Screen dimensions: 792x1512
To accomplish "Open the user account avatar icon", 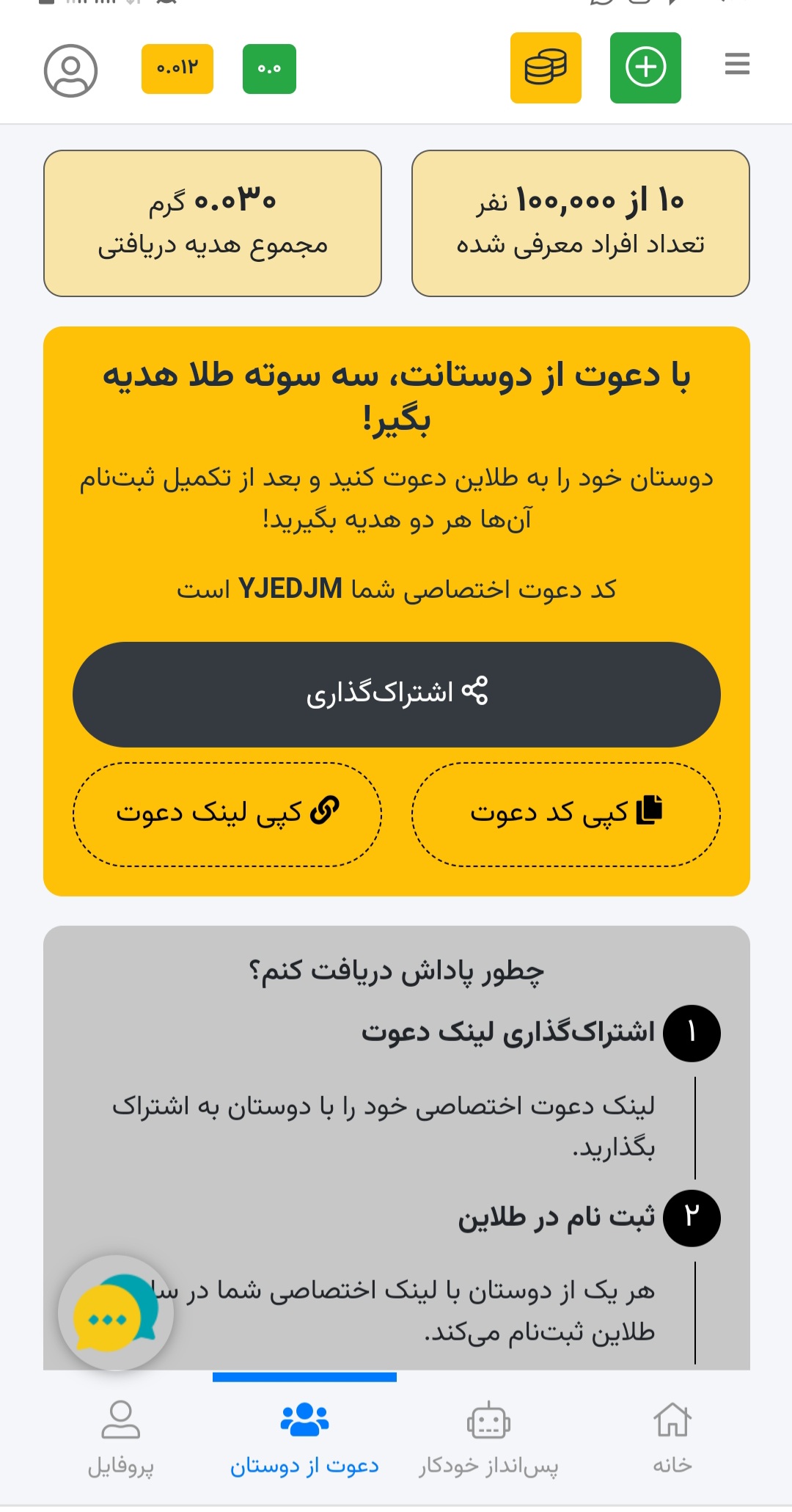I will click(x=70, y=70).
